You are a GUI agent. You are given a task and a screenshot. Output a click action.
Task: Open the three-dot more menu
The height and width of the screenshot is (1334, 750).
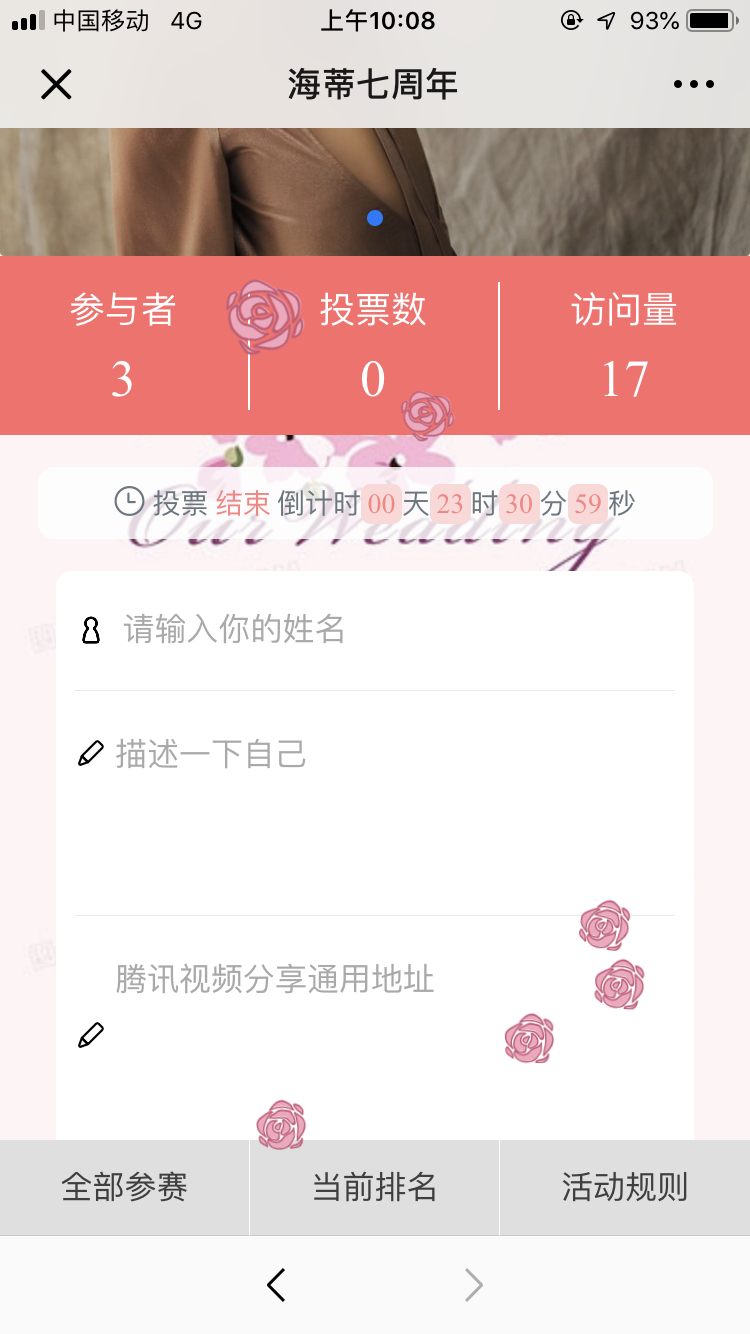tap(694, 85)
